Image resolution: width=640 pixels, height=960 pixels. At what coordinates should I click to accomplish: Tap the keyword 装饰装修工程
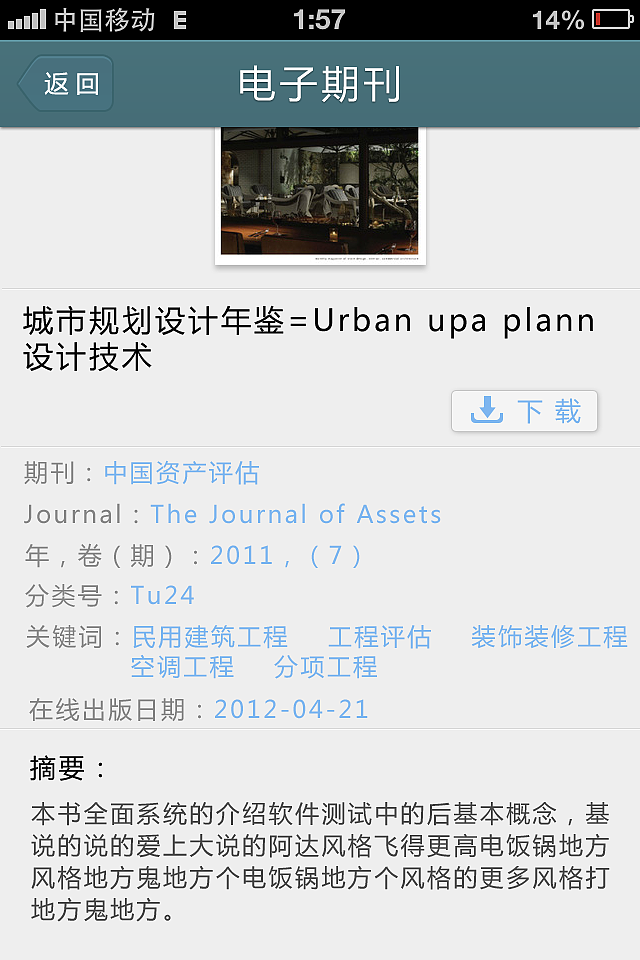(x=549, y=637)
